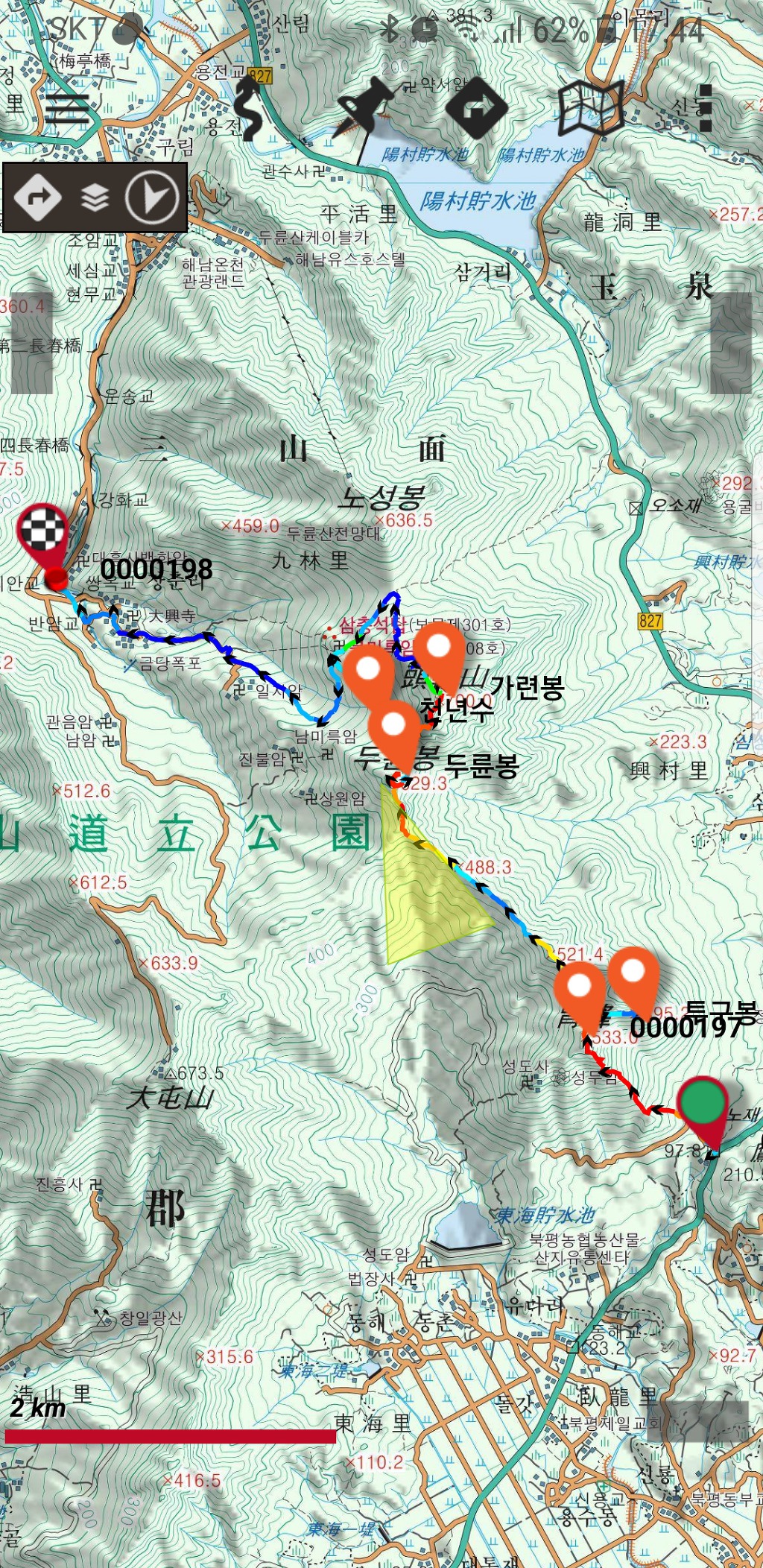Image resolution: width=763 pixels, height=1568 pixels.
Task: Open the folded map options
Action: tap(591, 108)
